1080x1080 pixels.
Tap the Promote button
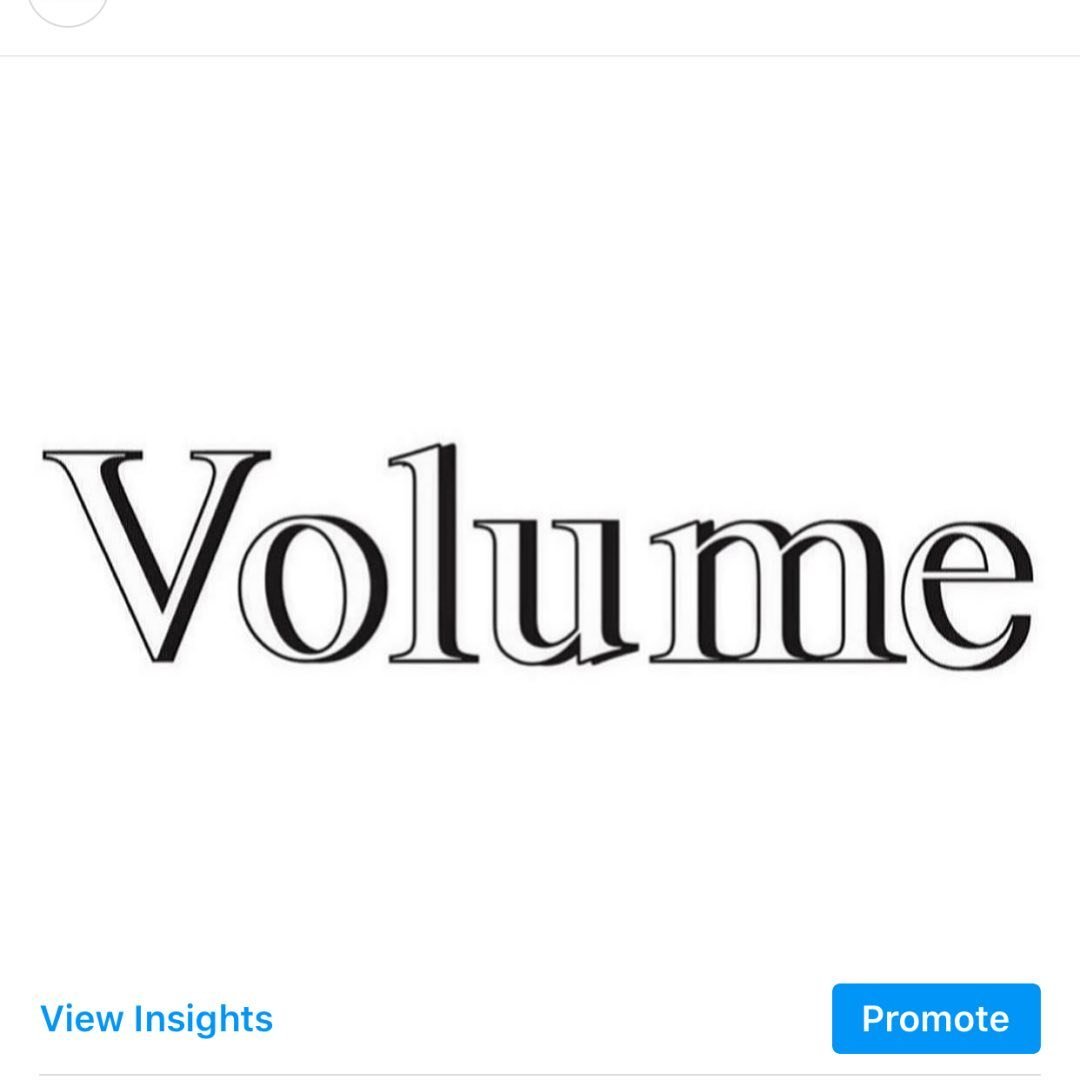tap(935, 1019)
